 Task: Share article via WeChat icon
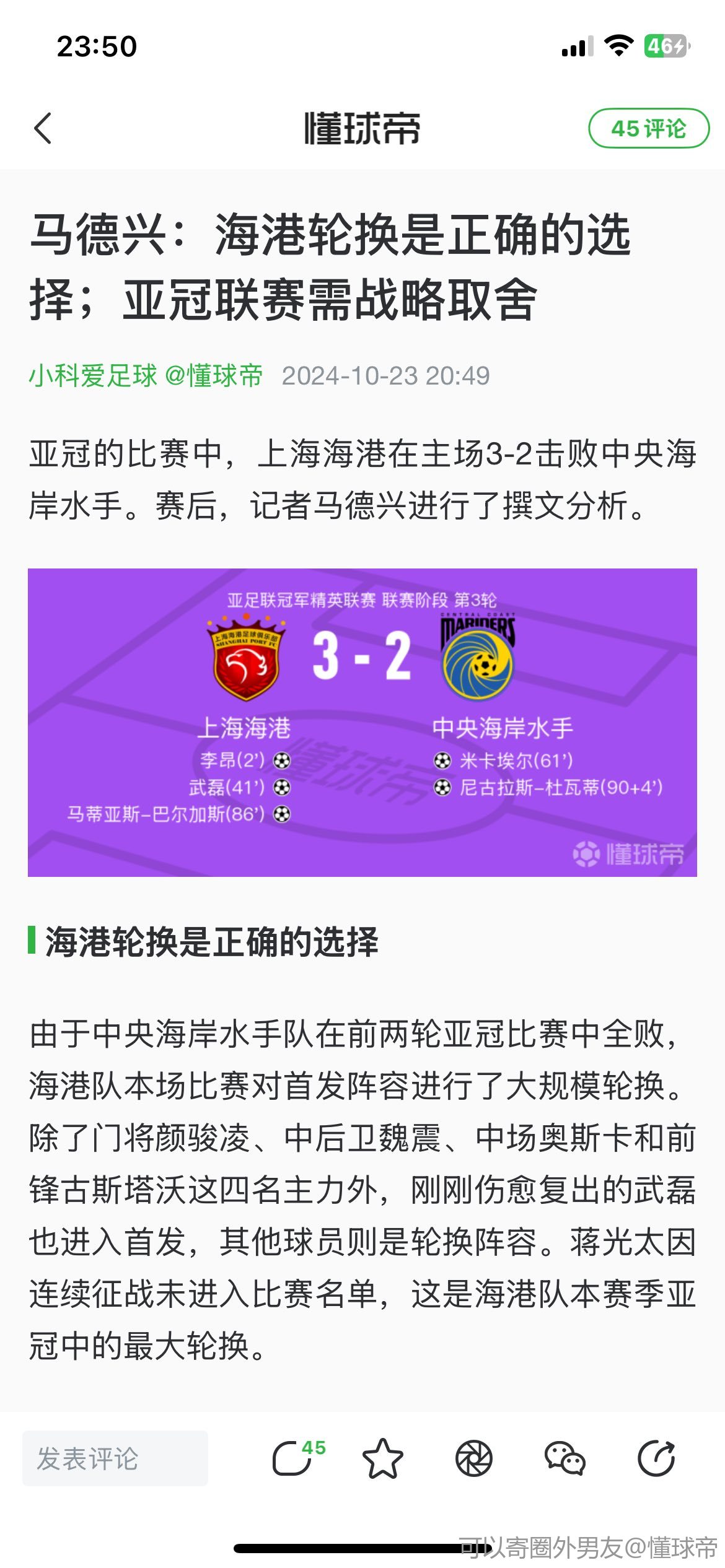pyautogui.click(x=565, y=1458)
